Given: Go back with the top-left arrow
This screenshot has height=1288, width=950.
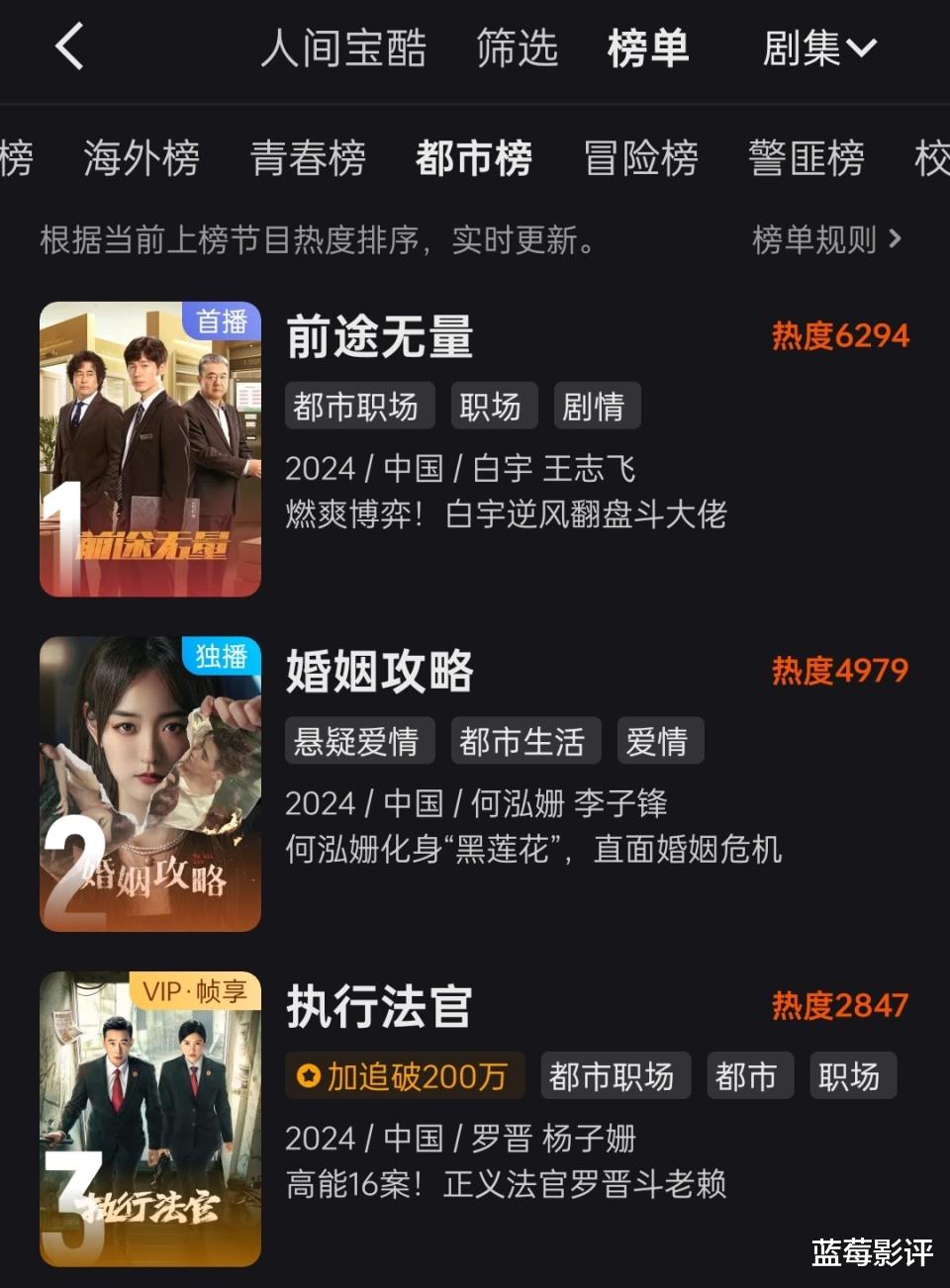Looking at the screenshot, I should coord(69,46).
